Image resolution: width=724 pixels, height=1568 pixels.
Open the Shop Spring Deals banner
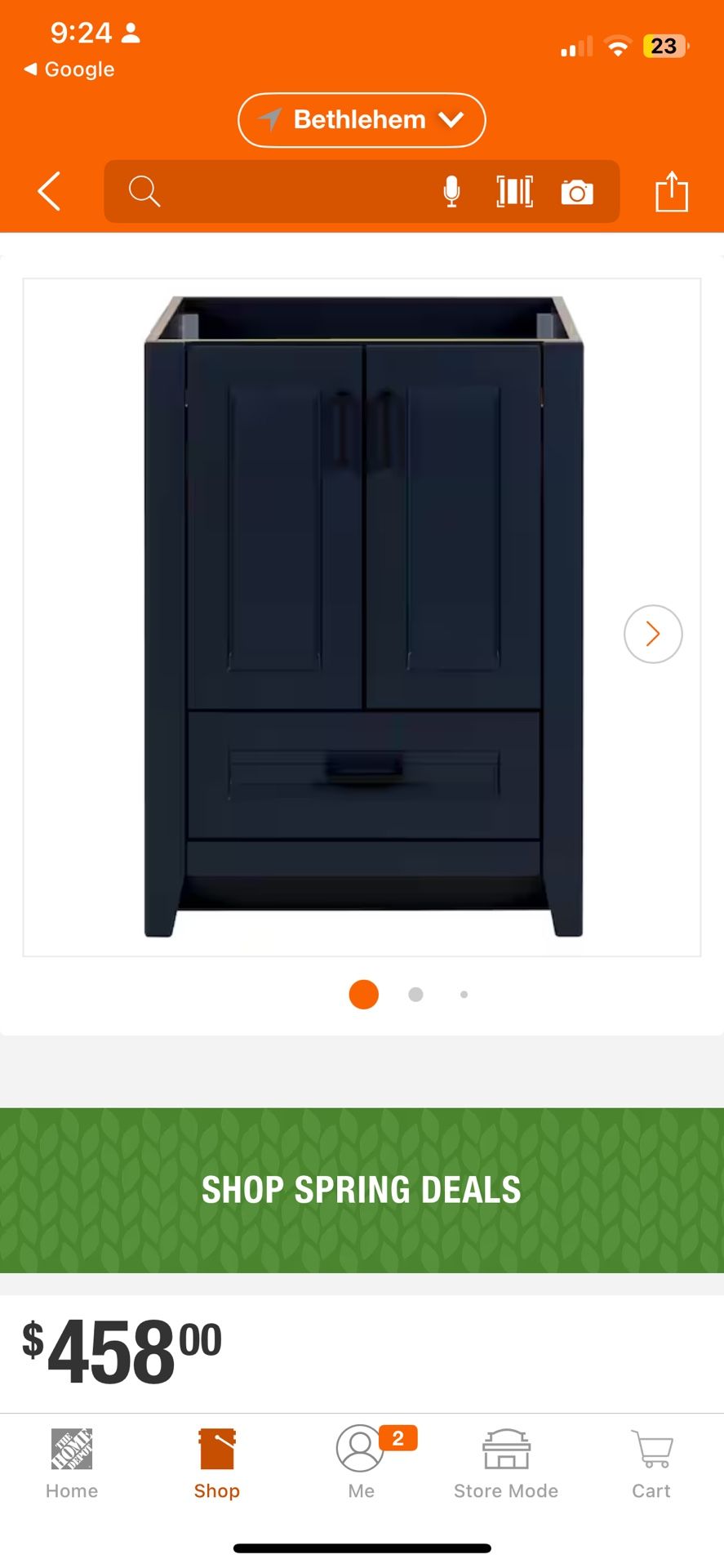coord(362,1190)
